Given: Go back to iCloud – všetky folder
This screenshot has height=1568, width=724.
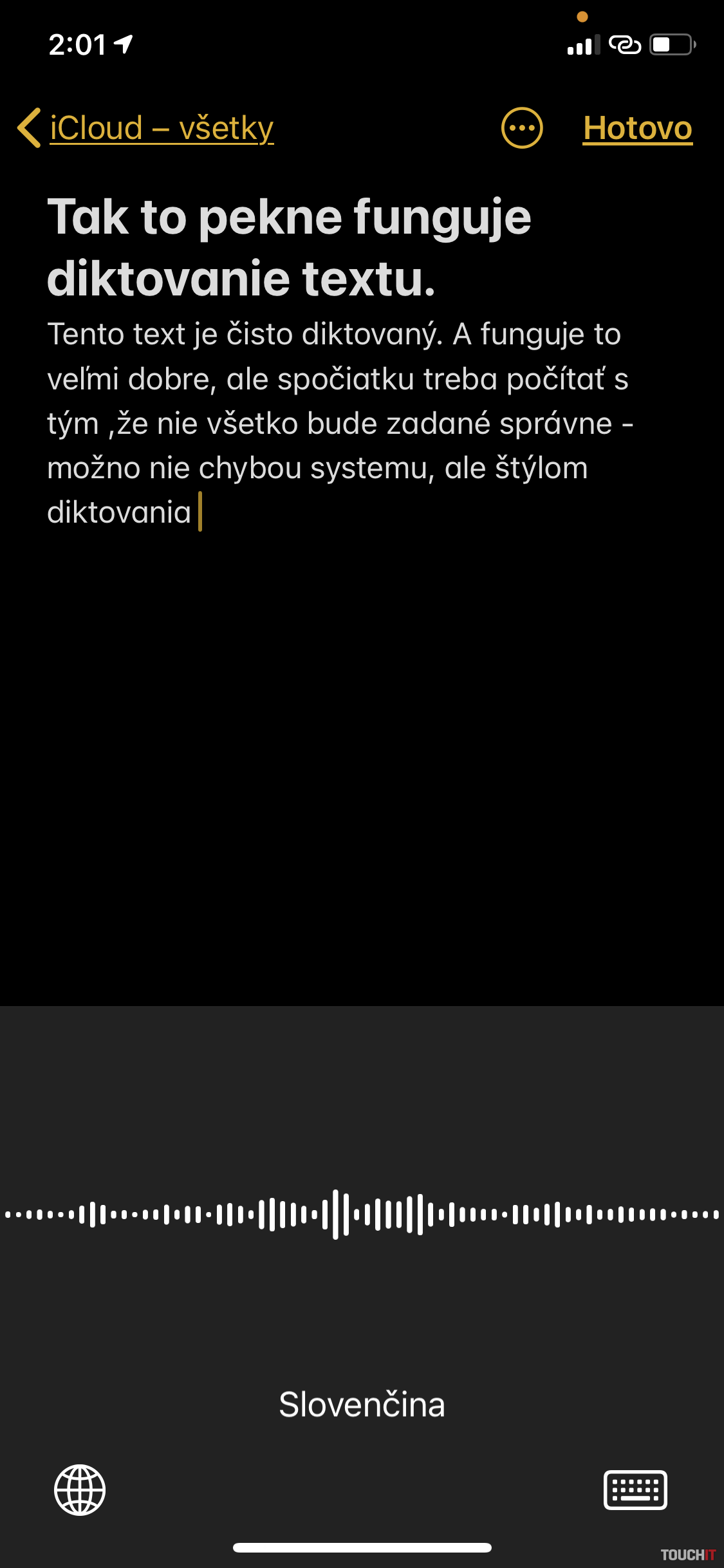Looking at the screenshot, I should tap(147, 127).
